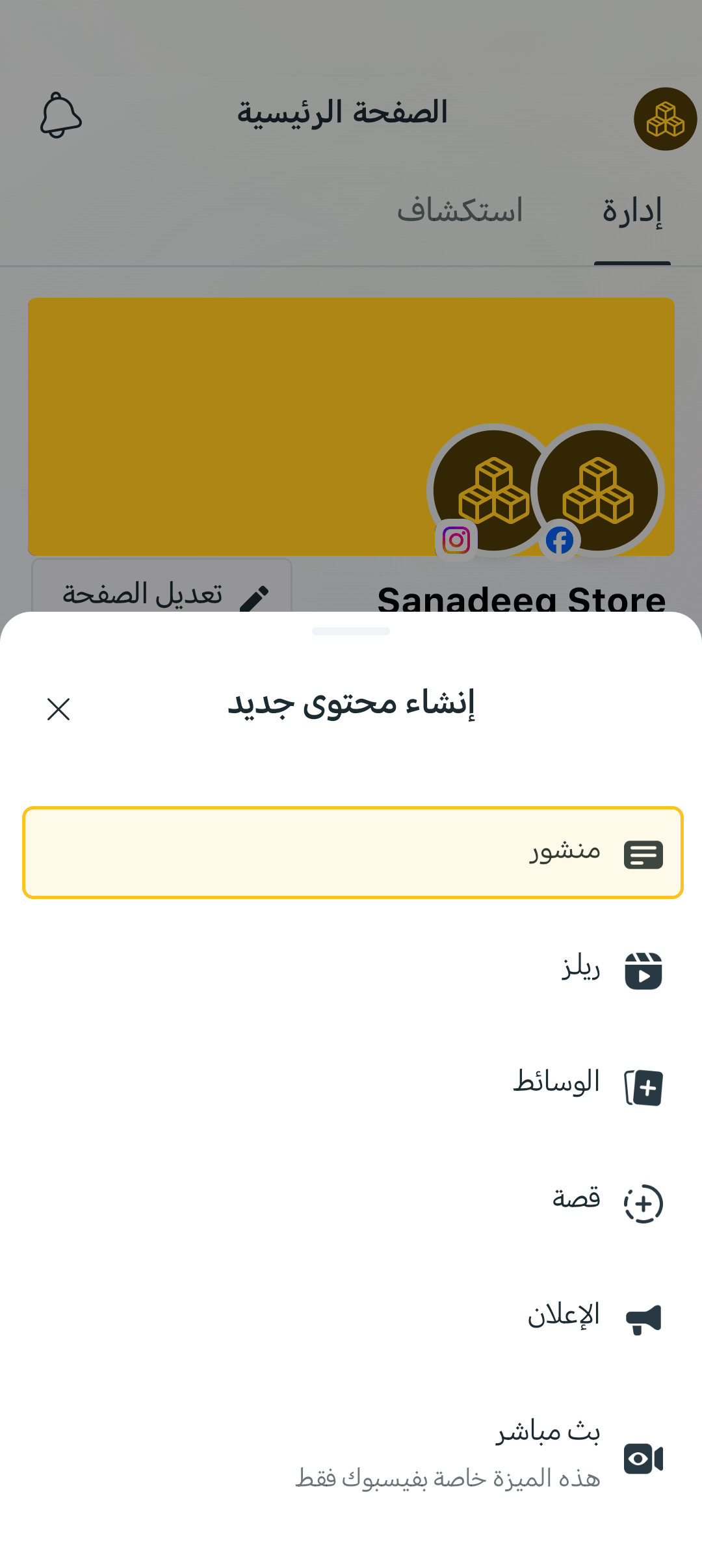Image resolution: width=702 pixels, height=1568 pixels.
Task: Close the إنشاء محتوى جديد sheet
Action: tap(58, 709)
